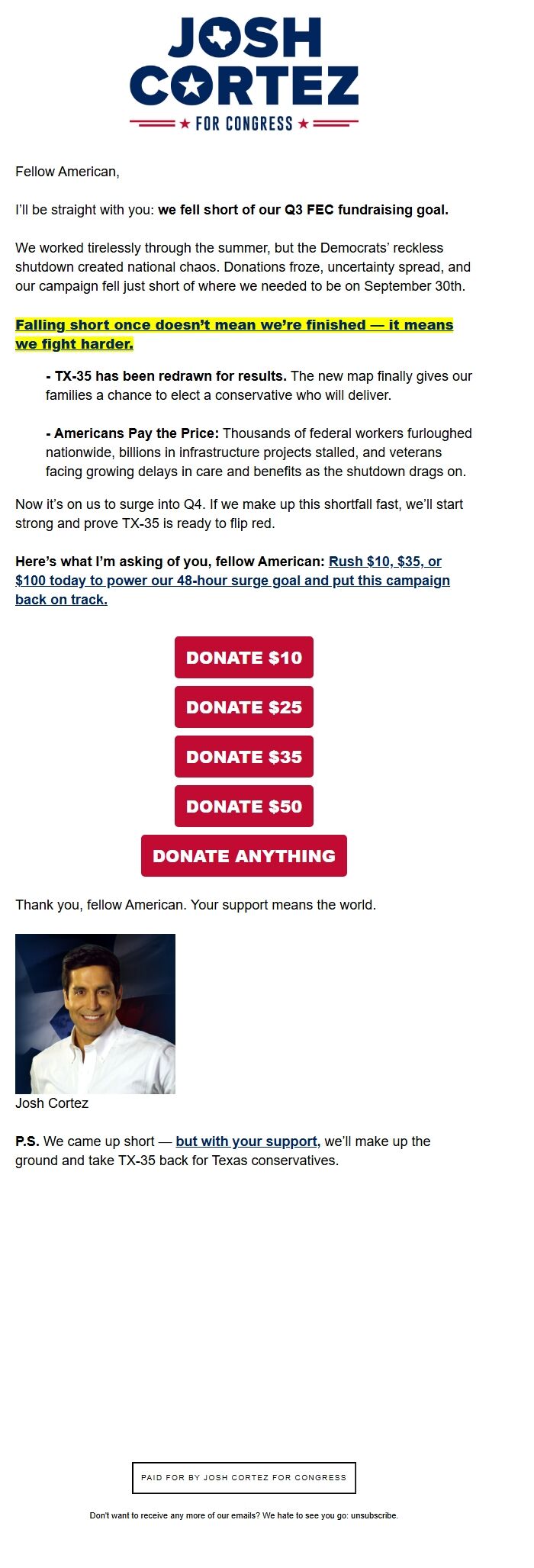Click the unsubscribe link in the footer
Screen dimensions: 534x1568
[x=374, y=1515]
